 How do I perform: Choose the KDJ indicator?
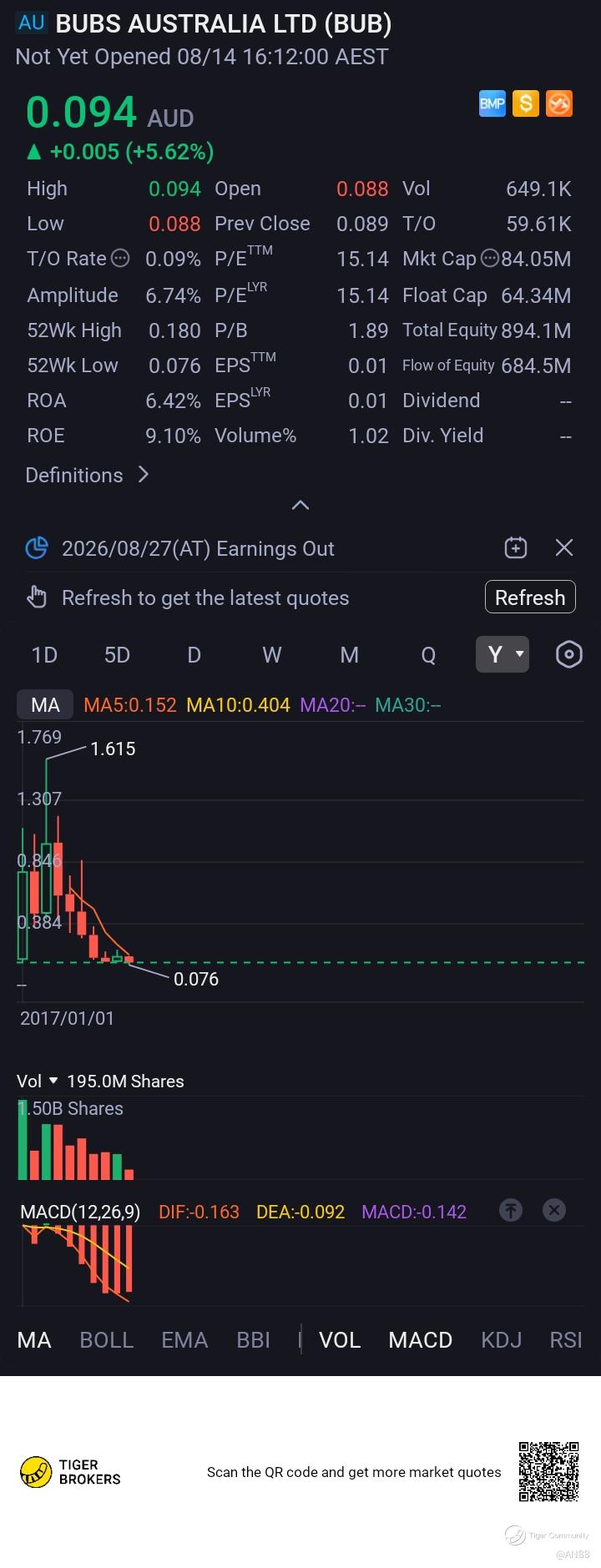tap(502, 1340)
